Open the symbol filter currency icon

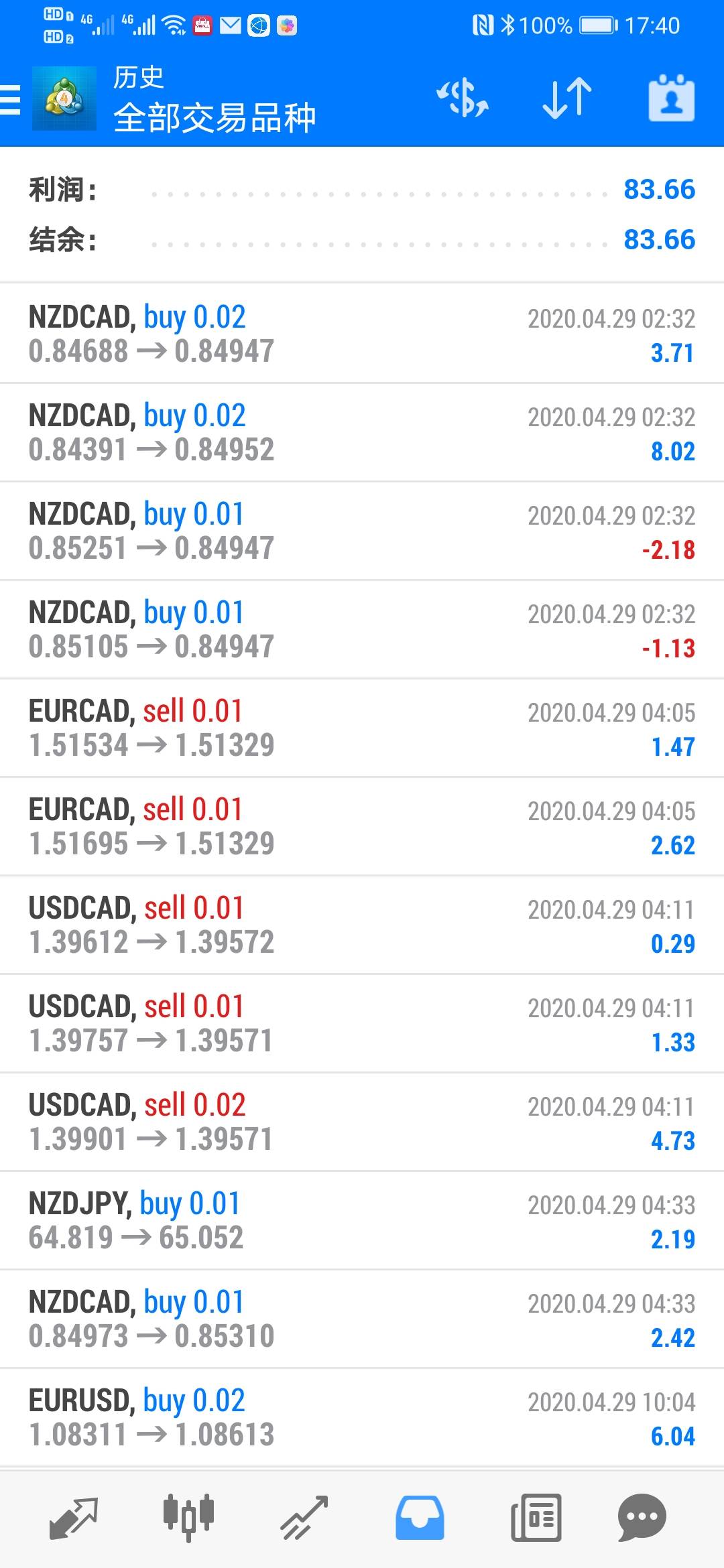pos(463,99)
